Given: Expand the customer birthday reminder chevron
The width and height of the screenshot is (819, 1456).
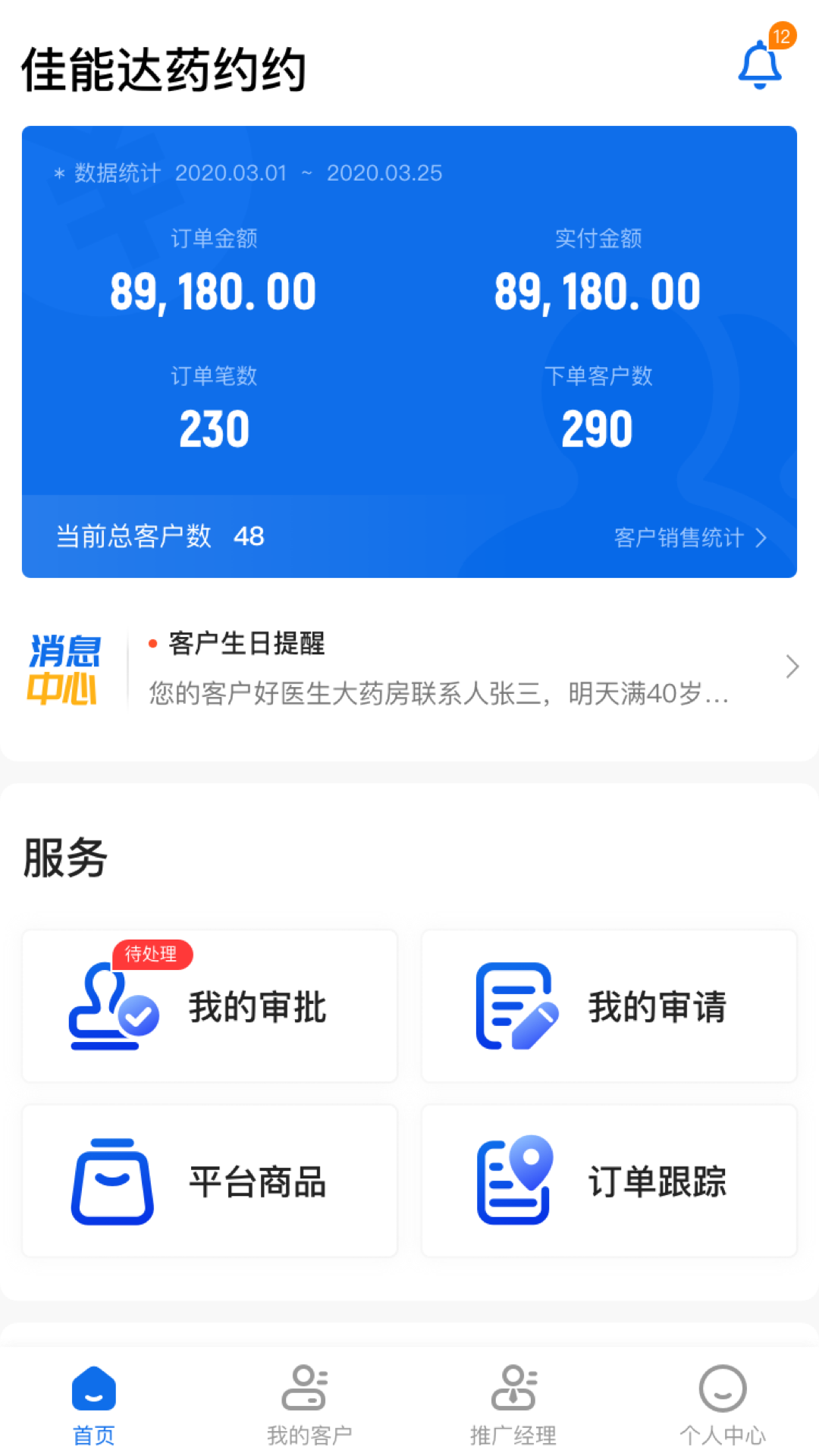Looking at the screenshot, I should point(792,667).
